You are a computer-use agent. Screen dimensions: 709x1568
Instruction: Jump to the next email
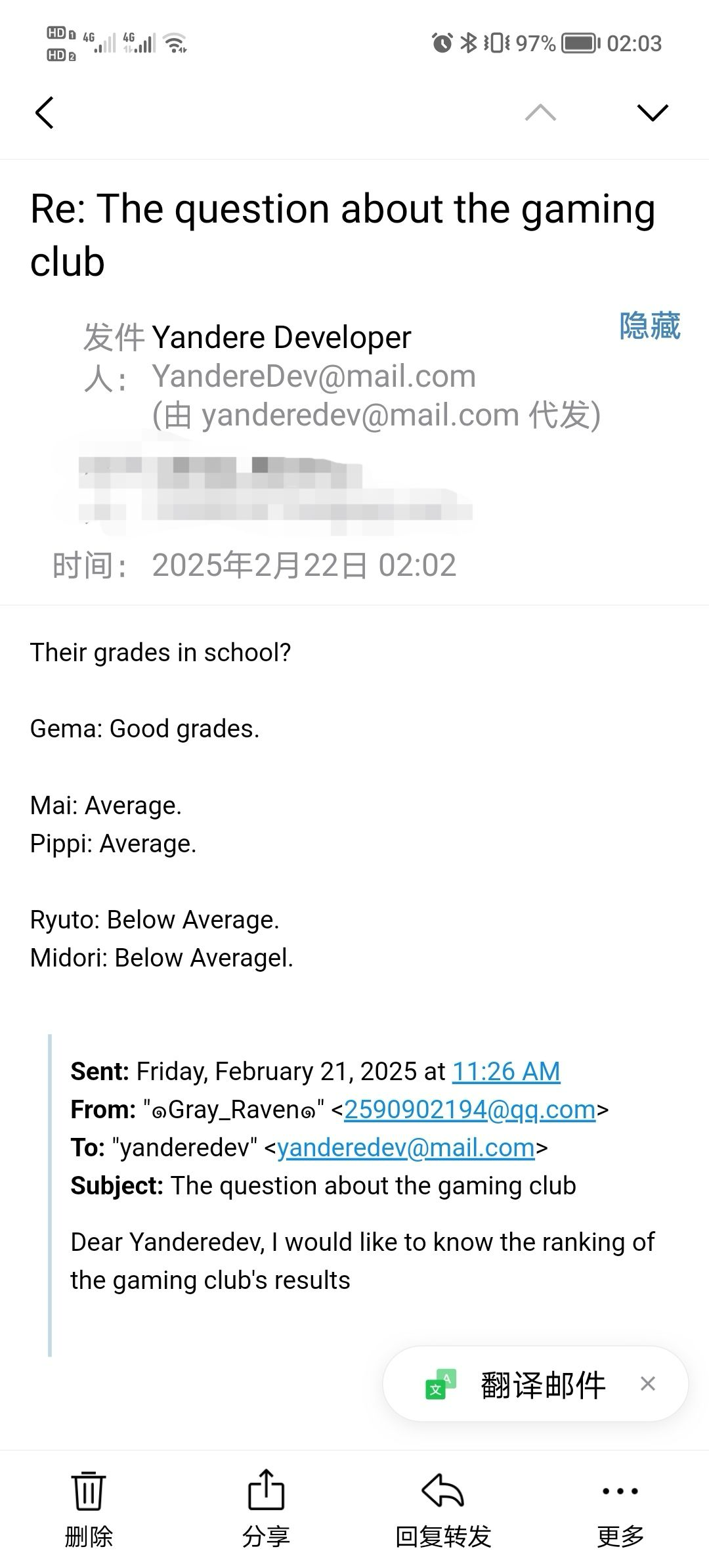pos(652,112)
